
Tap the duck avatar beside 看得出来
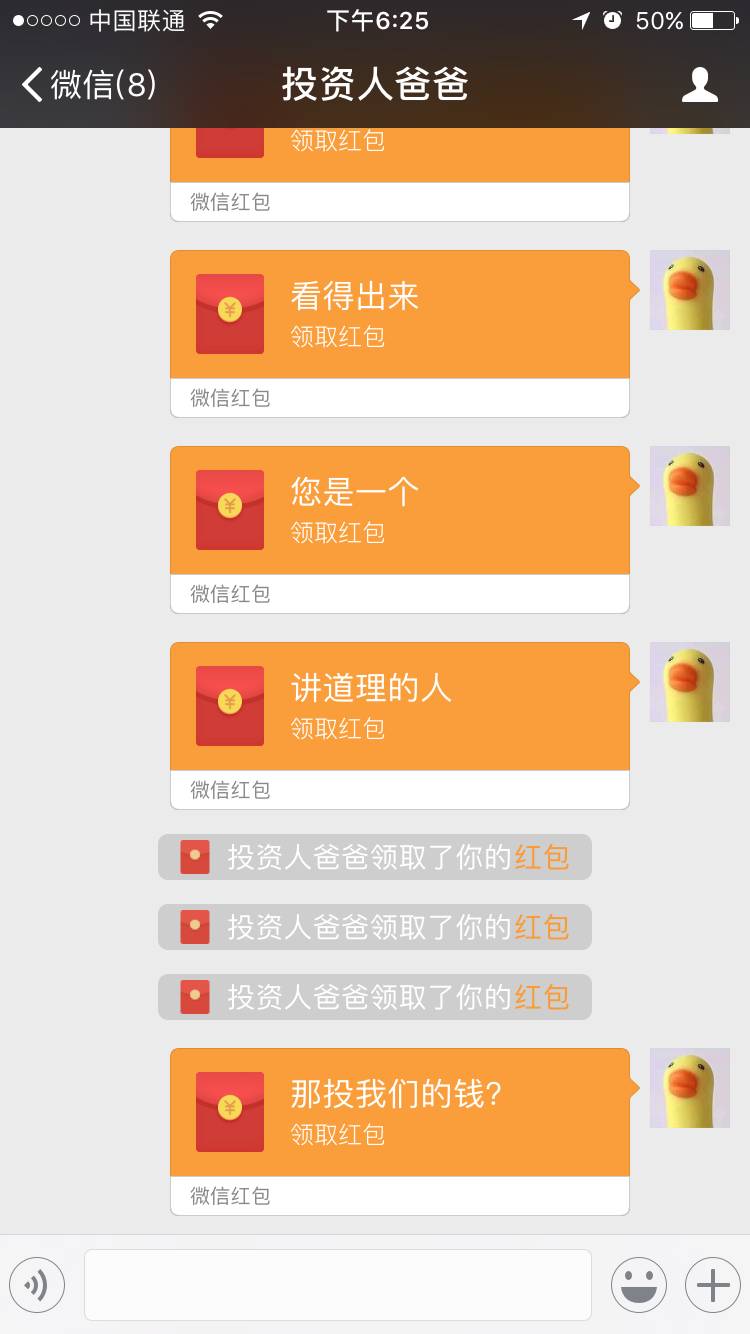(x=689, y=290)
